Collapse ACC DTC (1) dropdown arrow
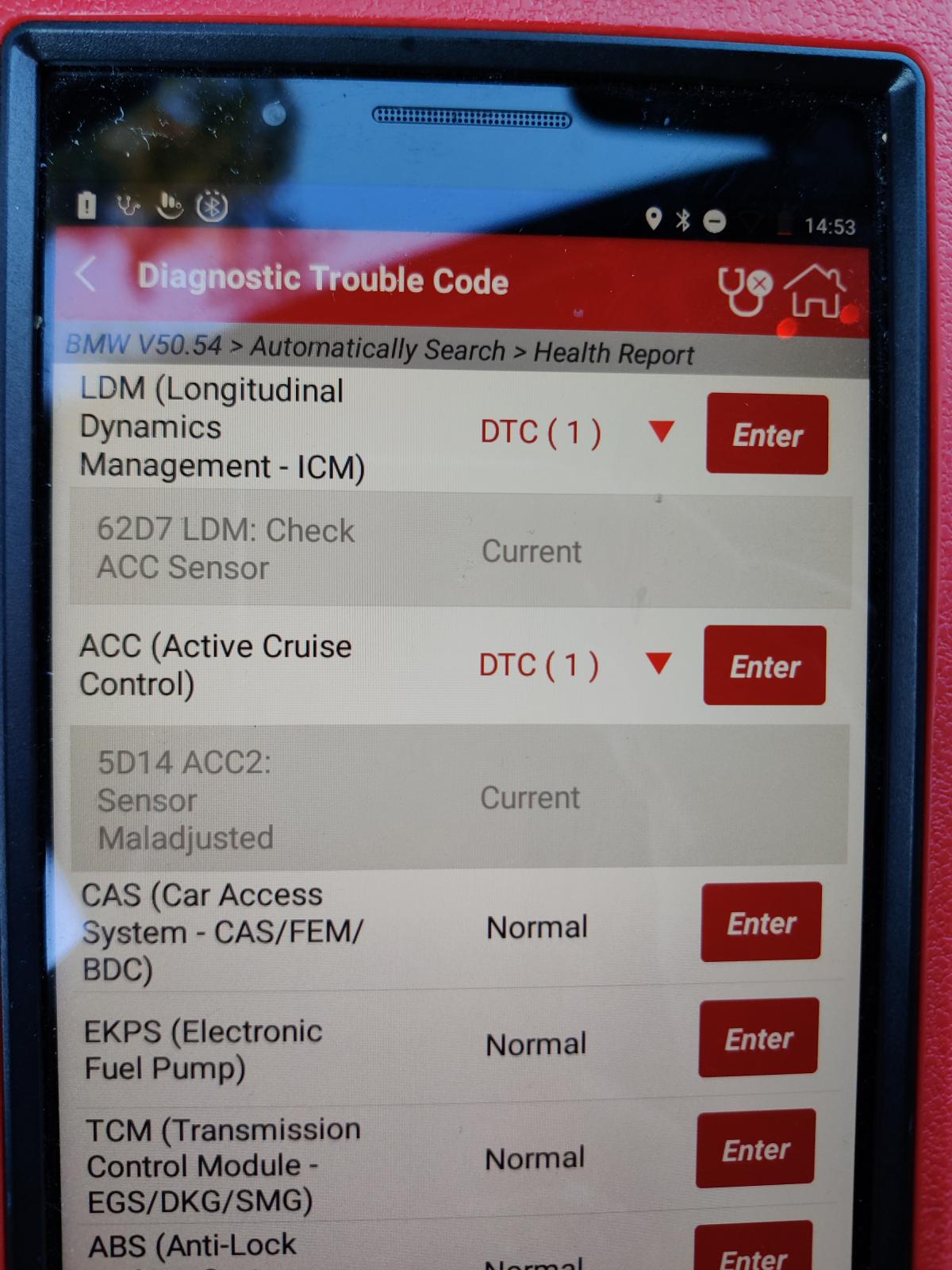This screenshot has width=952, height=1270. point(658,663)
